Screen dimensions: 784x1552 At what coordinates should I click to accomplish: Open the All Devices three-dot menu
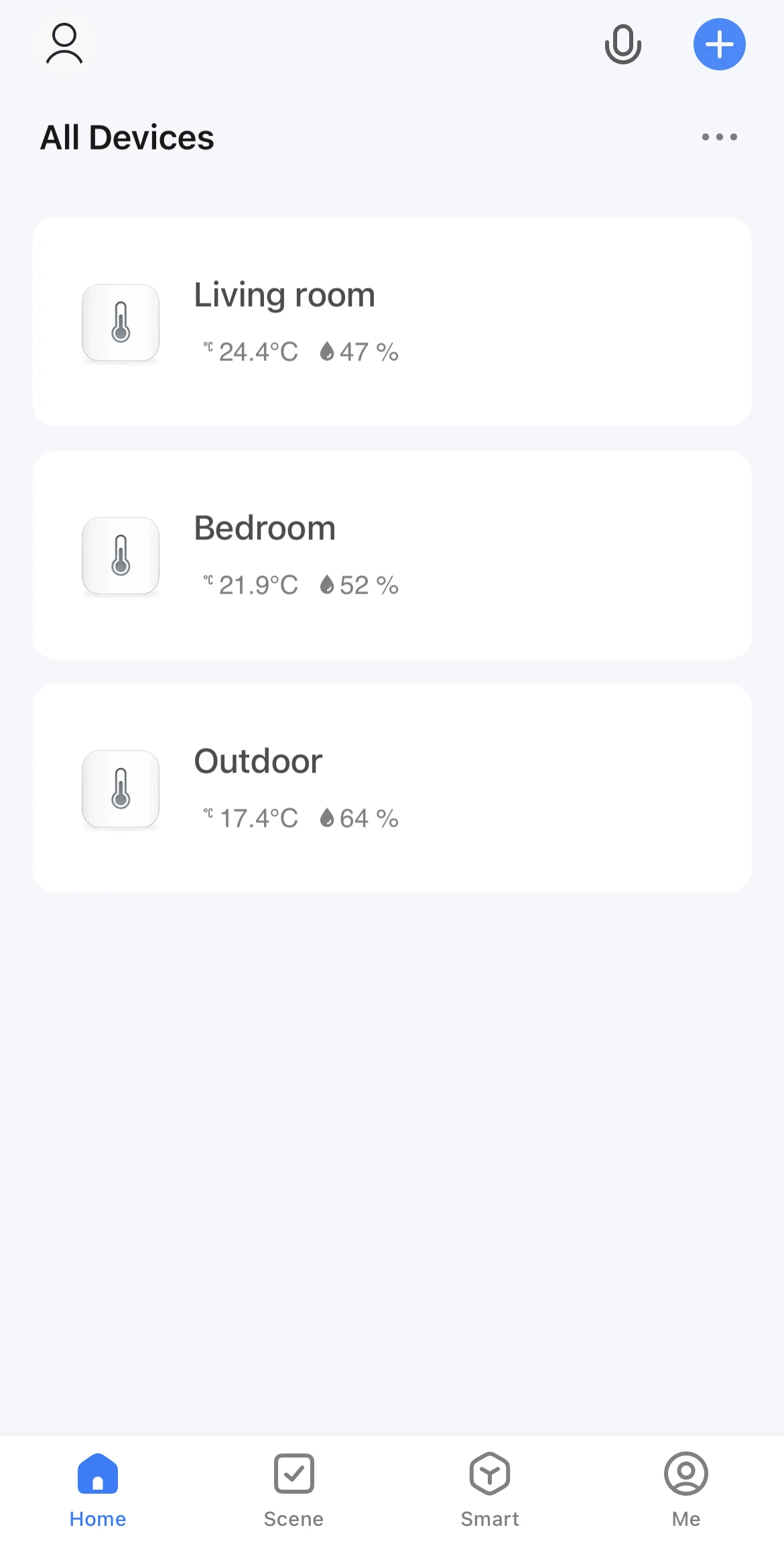[719, 137]
